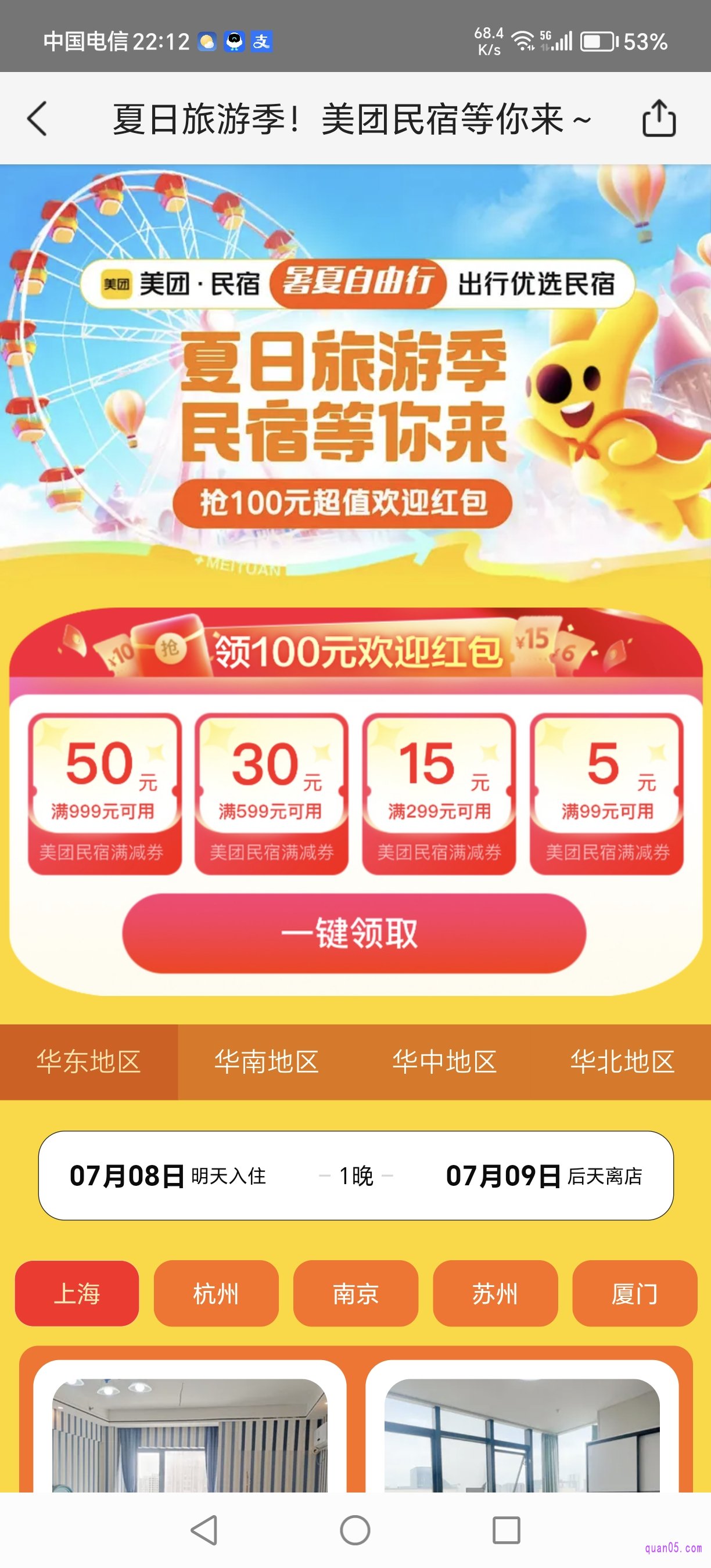Filter listings by 苏州
Screen dimensions: 711x1568
pos(495,1293)
